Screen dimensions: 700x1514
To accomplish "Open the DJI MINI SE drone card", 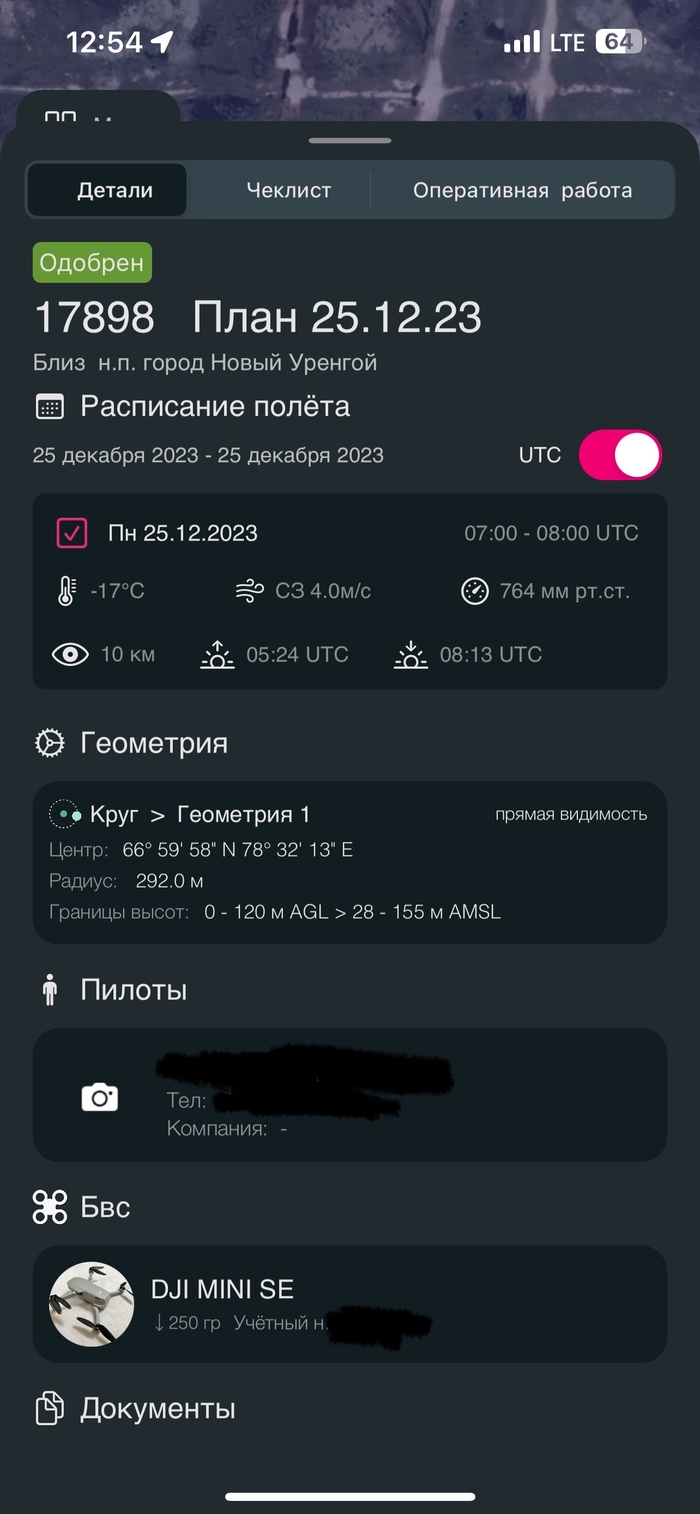I will point(349,1304).
